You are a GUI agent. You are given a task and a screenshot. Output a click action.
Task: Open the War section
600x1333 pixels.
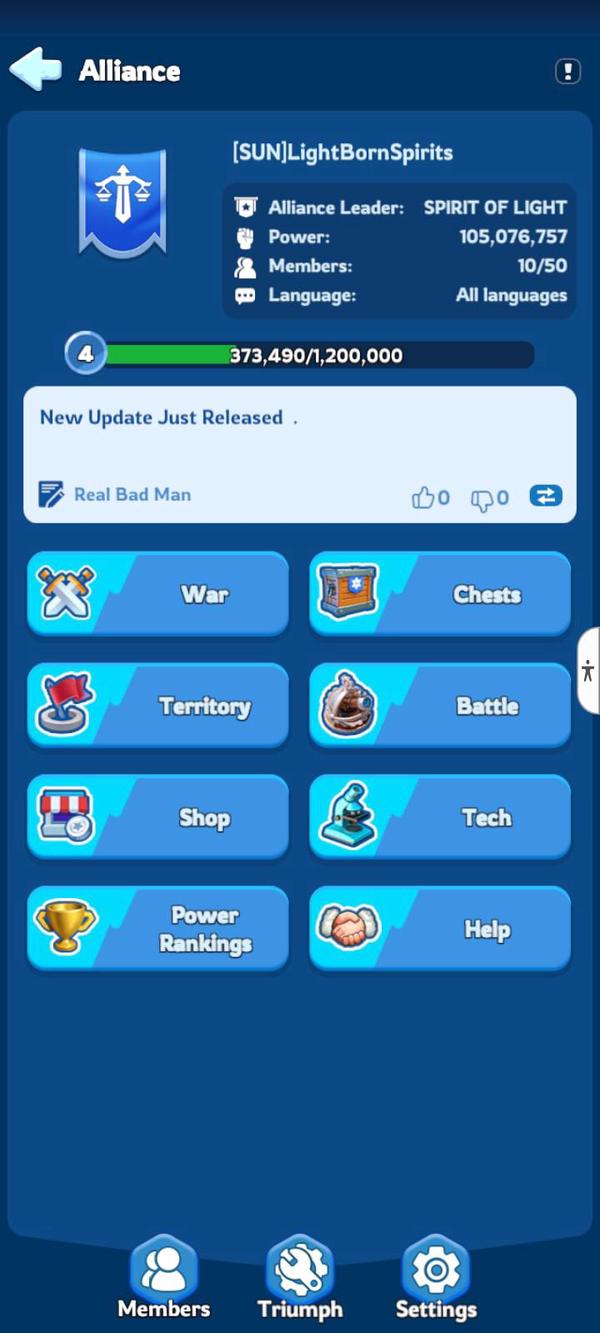157,594
